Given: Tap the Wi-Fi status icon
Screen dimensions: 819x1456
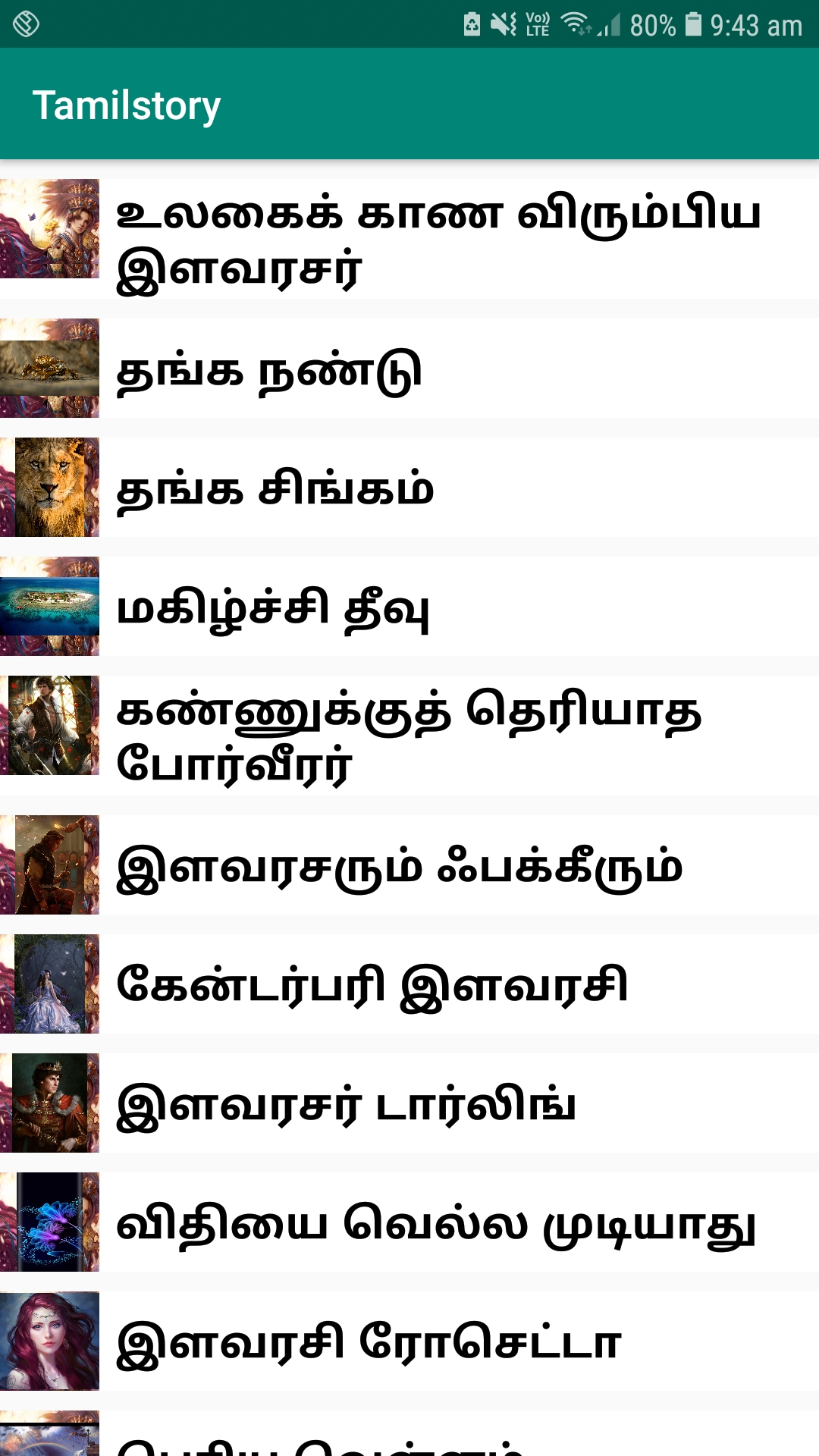Looking at the screenshot, I should [578, 25].
